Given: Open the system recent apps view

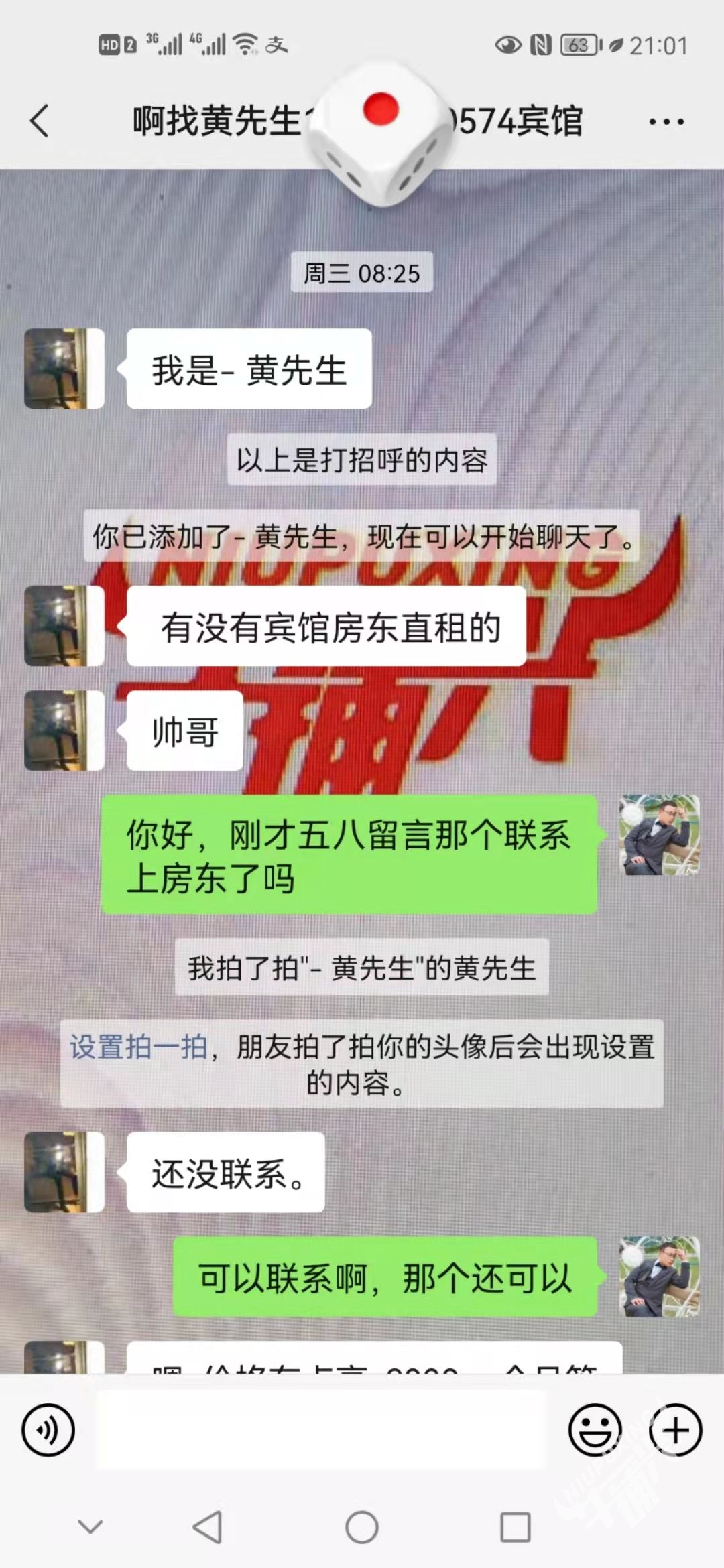Looking at the screenshot, I should [x=516, y=1527].
